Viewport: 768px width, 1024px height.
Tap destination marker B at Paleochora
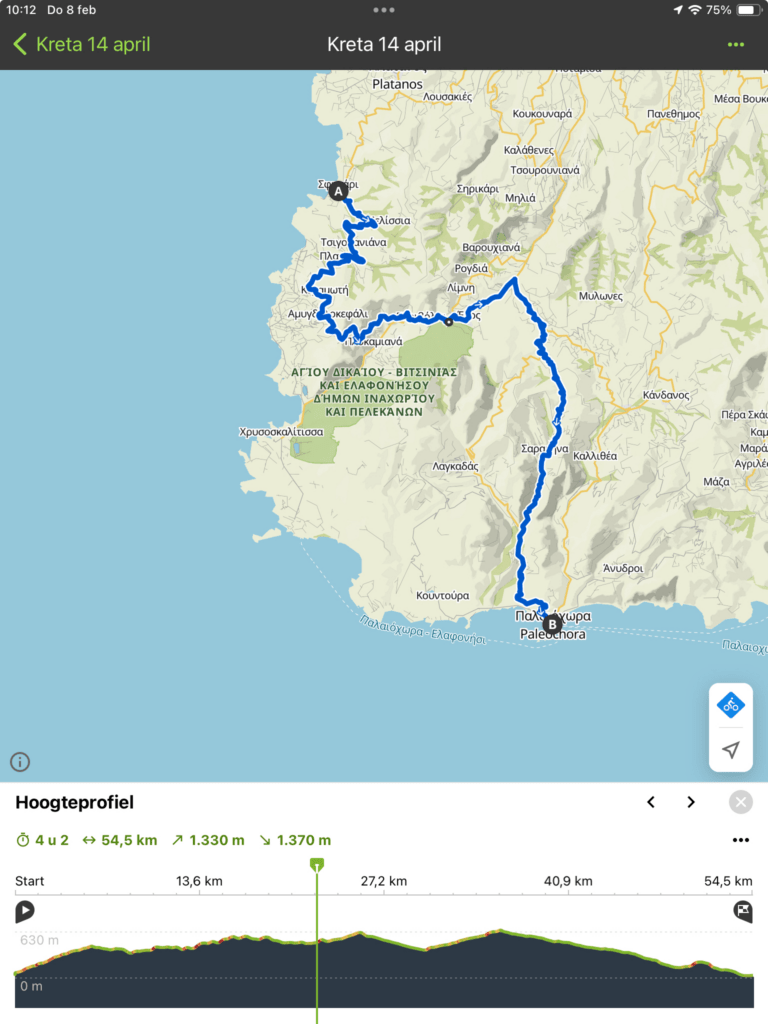[x=551, y=624]
